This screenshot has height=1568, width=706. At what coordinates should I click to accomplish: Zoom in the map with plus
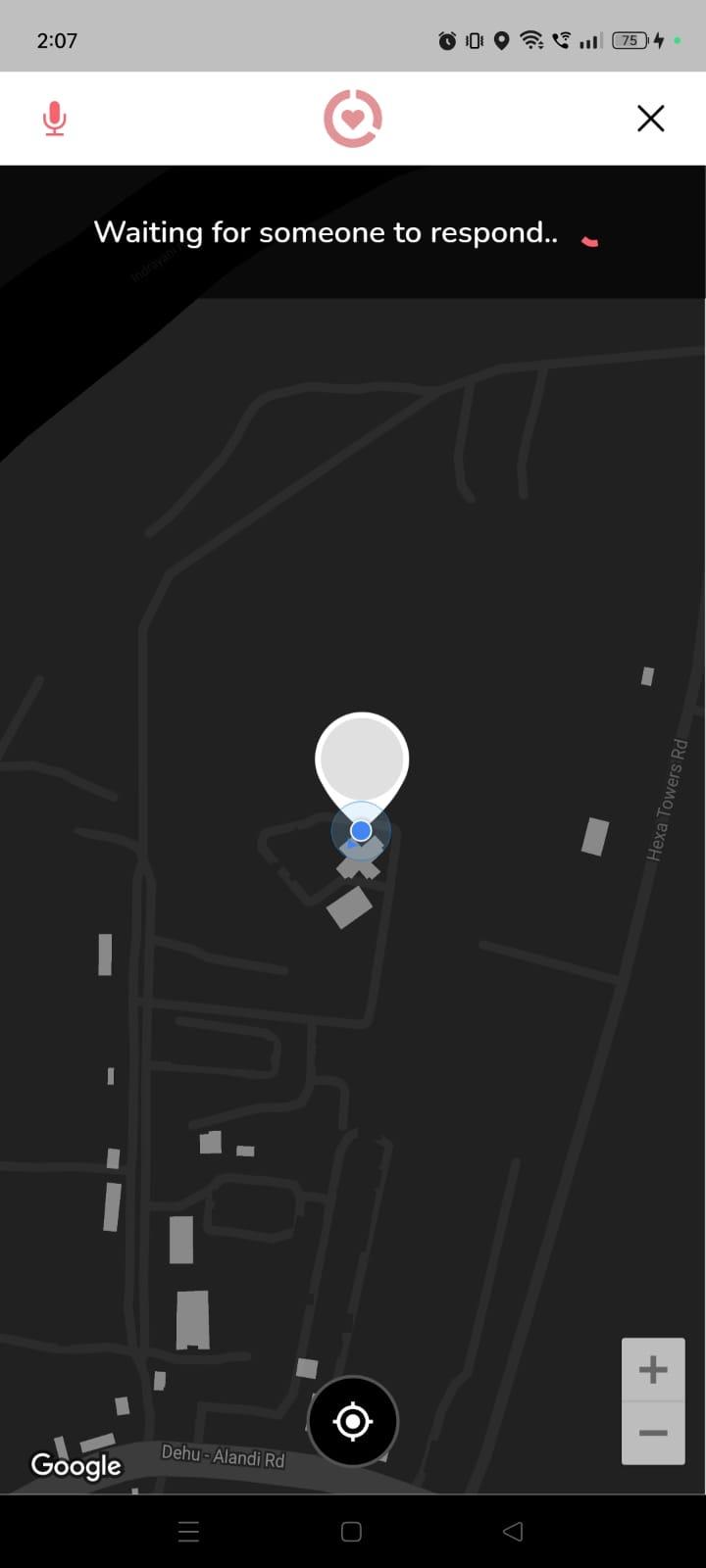pos(653,1369)
